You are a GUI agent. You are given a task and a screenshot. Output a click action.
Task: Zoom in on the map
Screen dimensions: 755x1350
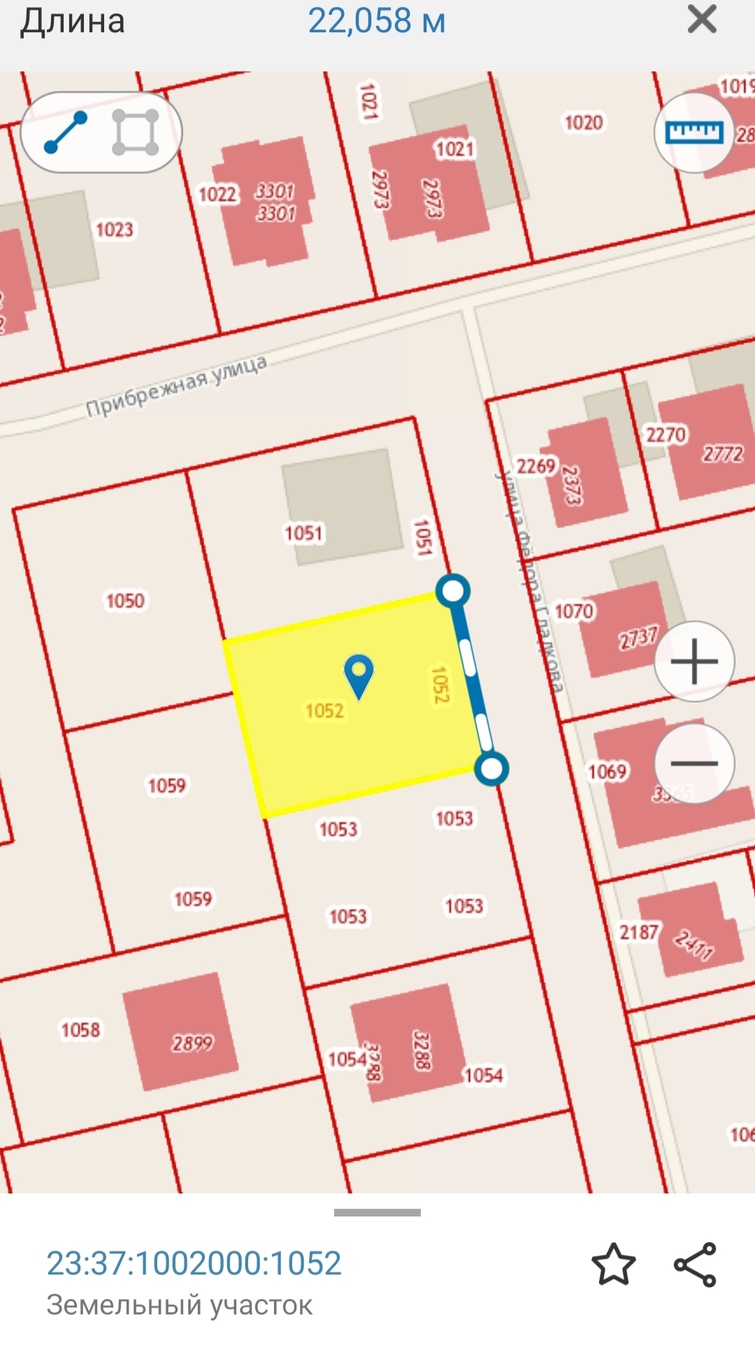point(694,662)
